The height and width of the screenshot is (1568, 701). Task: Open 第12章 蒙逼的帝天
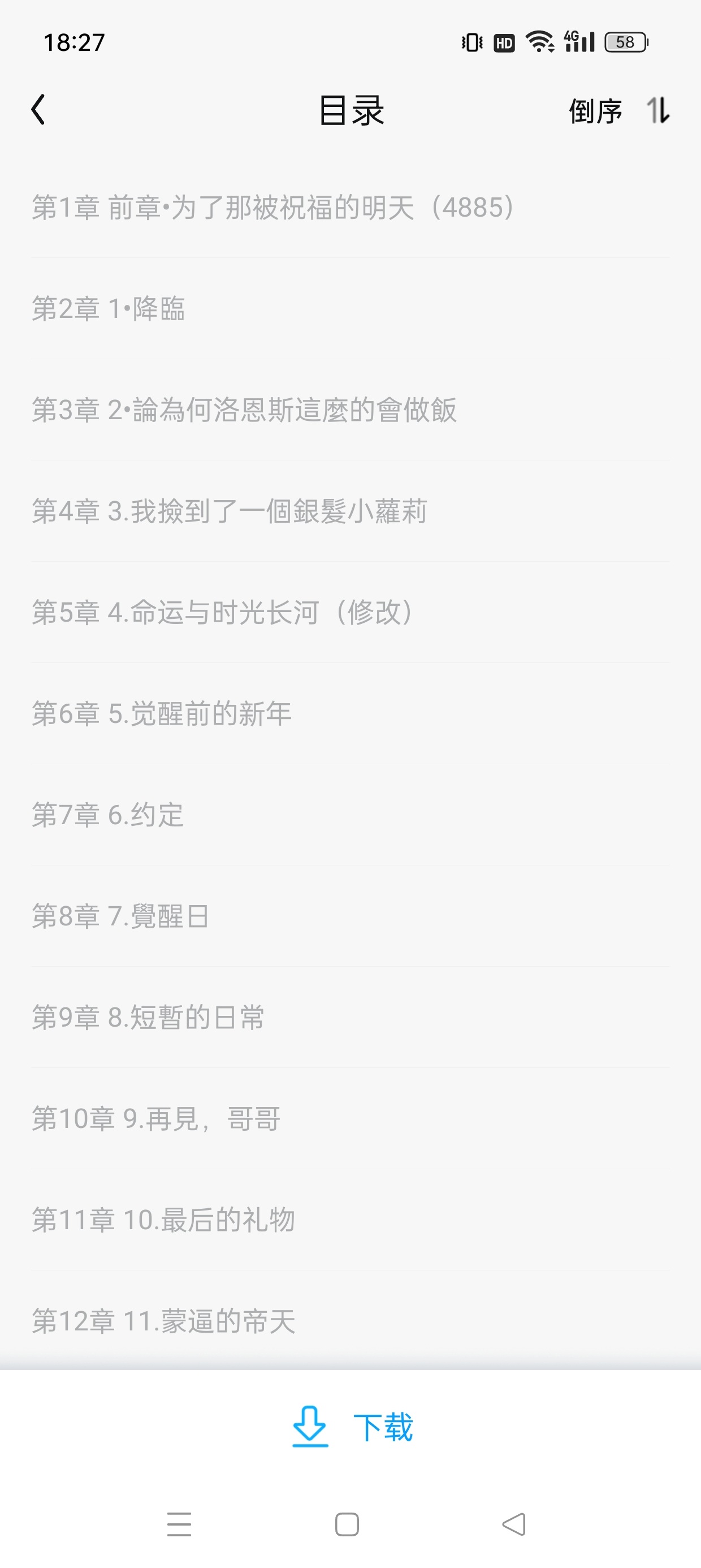tap(350, 1321)
